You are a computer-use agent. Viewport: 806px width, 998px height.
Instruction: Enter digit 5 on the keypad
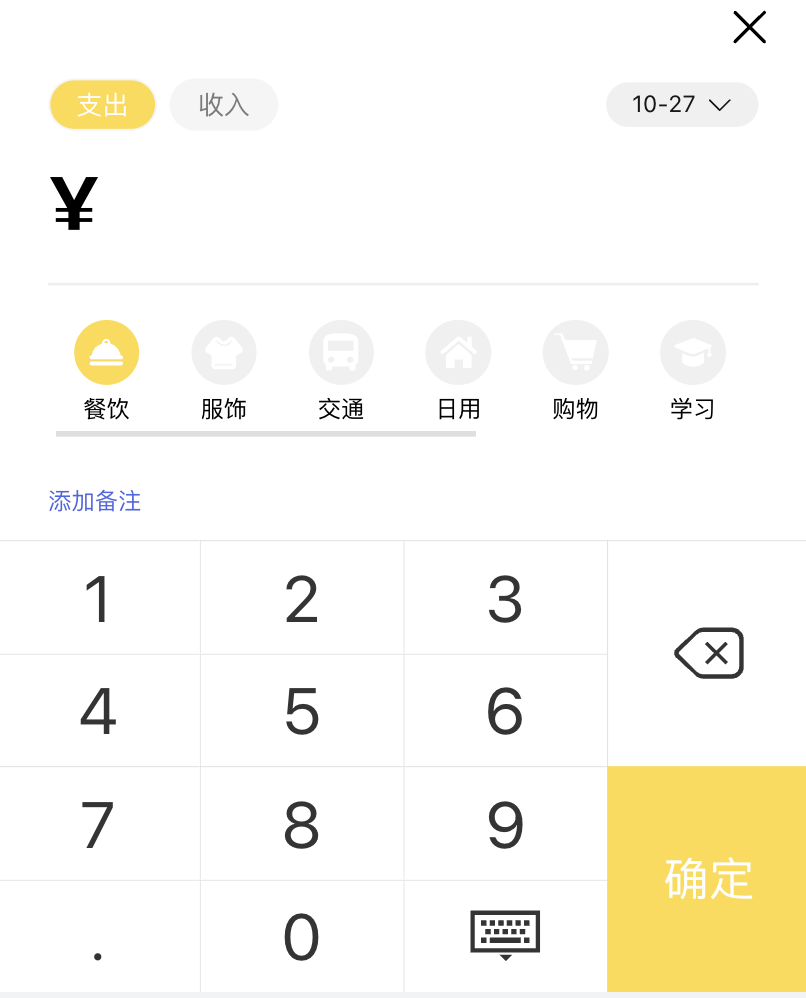(x=302, y=711)
